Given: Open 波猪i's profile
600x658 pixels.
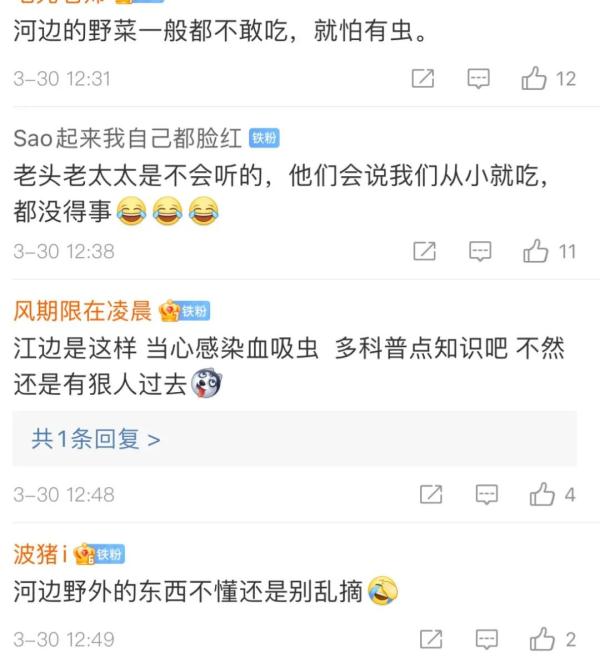Looking at the screenshot, I should [x=40, y=553].
